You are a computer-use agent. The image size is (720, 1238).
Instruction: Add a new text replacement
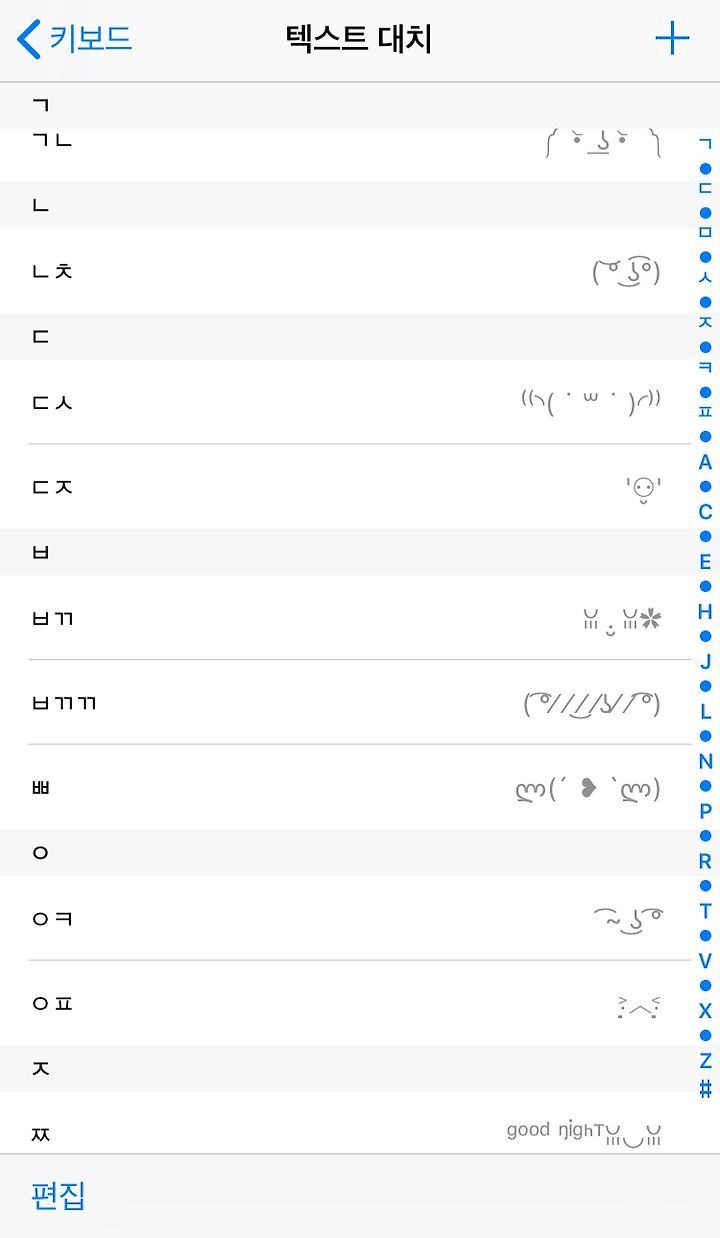[672, 39]
